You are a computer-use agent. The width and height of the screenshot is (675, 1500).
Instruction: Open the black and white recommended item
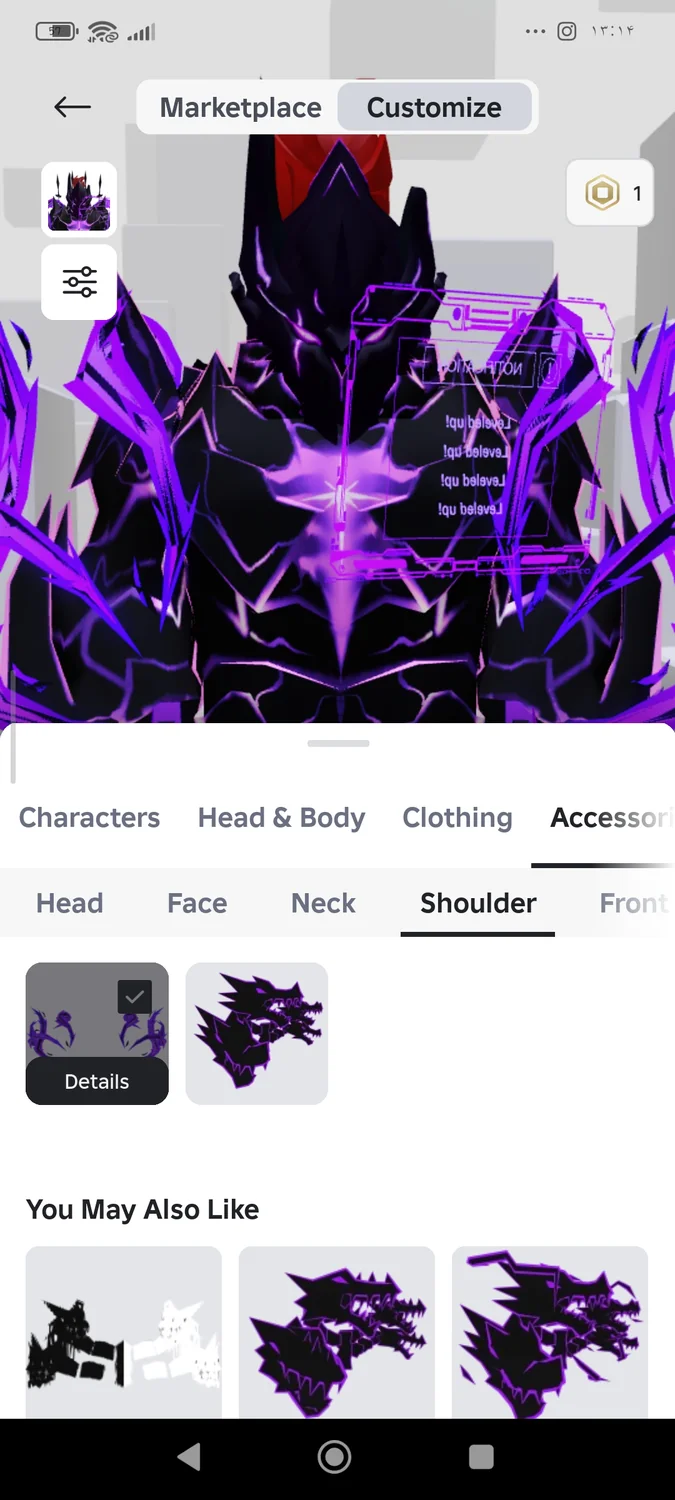point(123,1332)
